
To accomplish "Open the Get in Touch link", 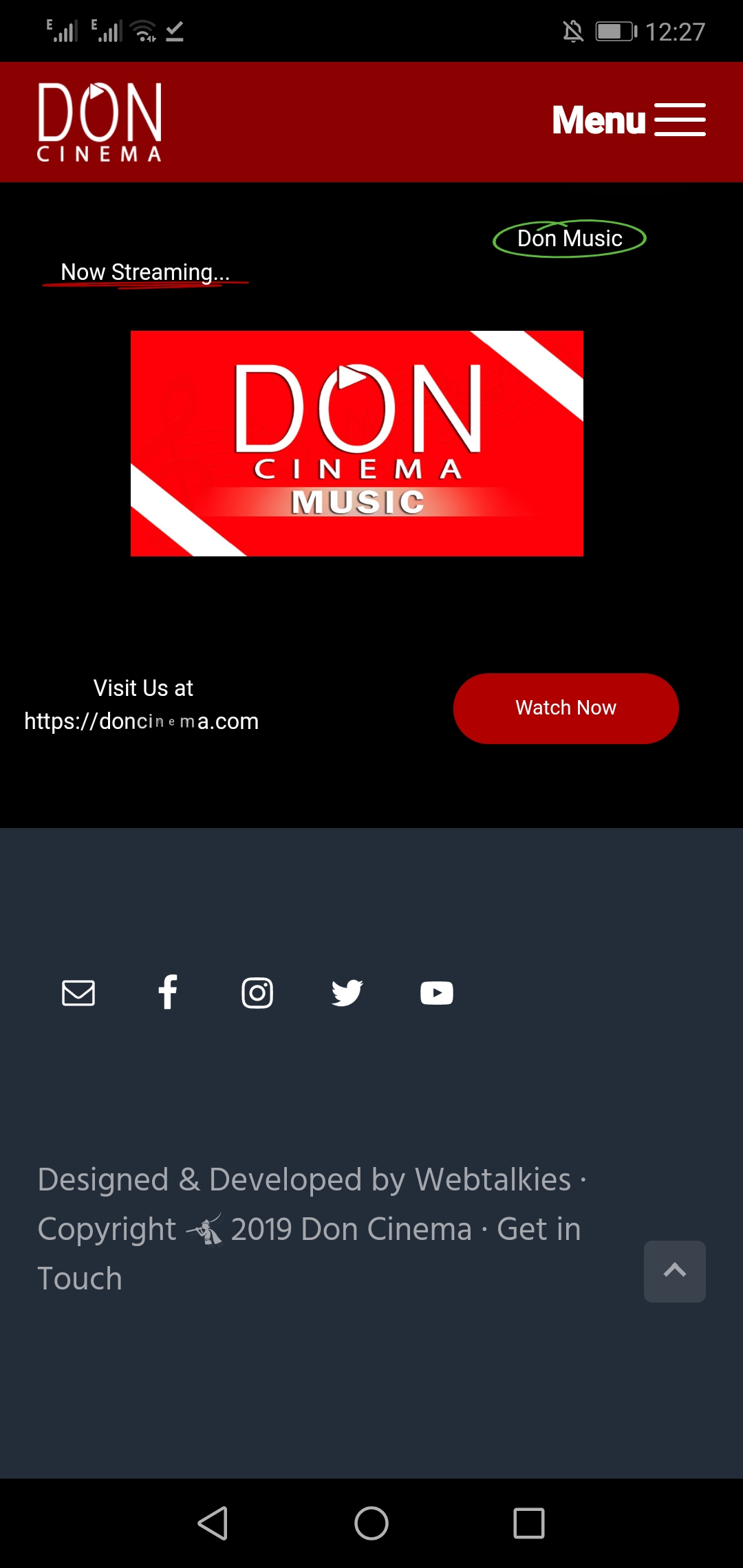I will click(538, 1230).
